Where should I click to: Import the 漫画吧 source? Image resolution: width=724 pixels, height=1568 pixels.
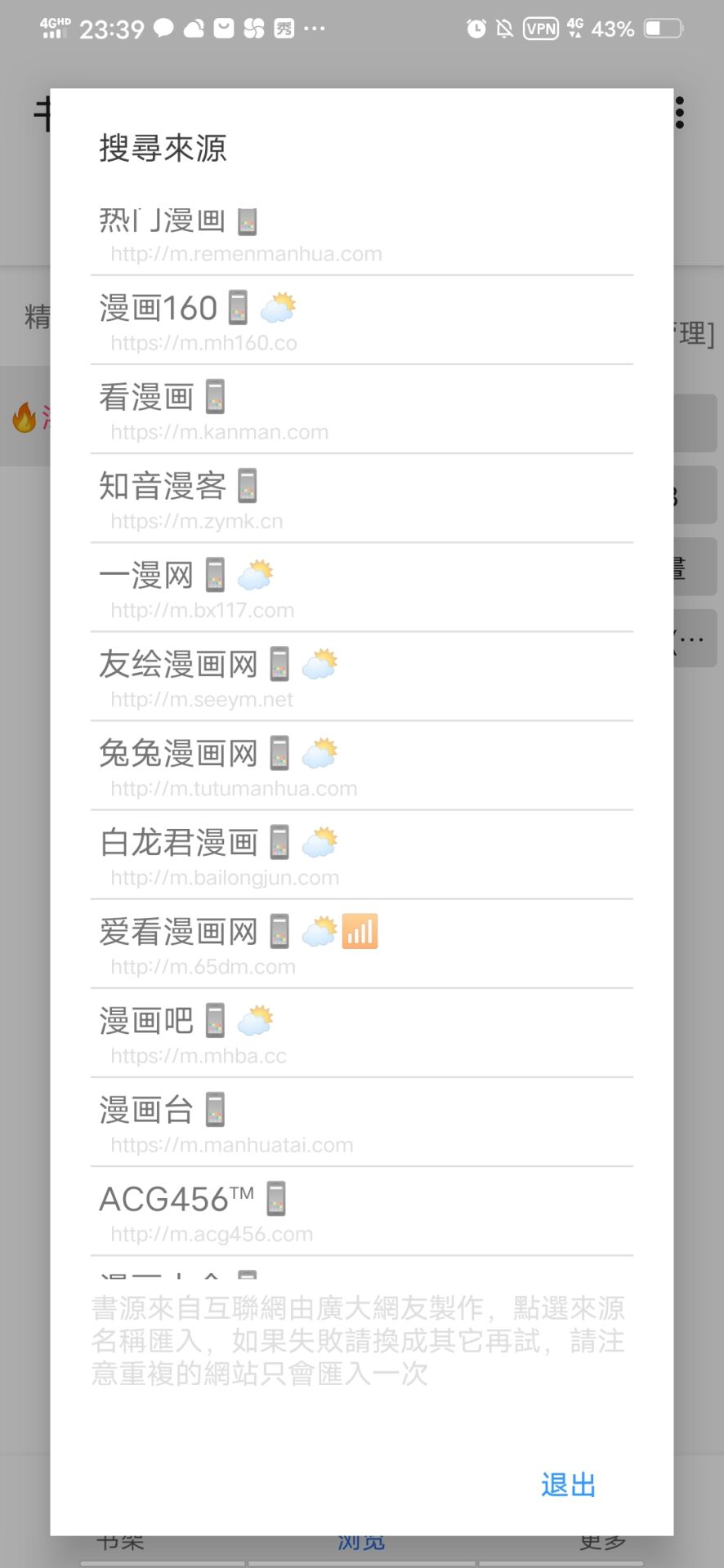coord(361,1034)
